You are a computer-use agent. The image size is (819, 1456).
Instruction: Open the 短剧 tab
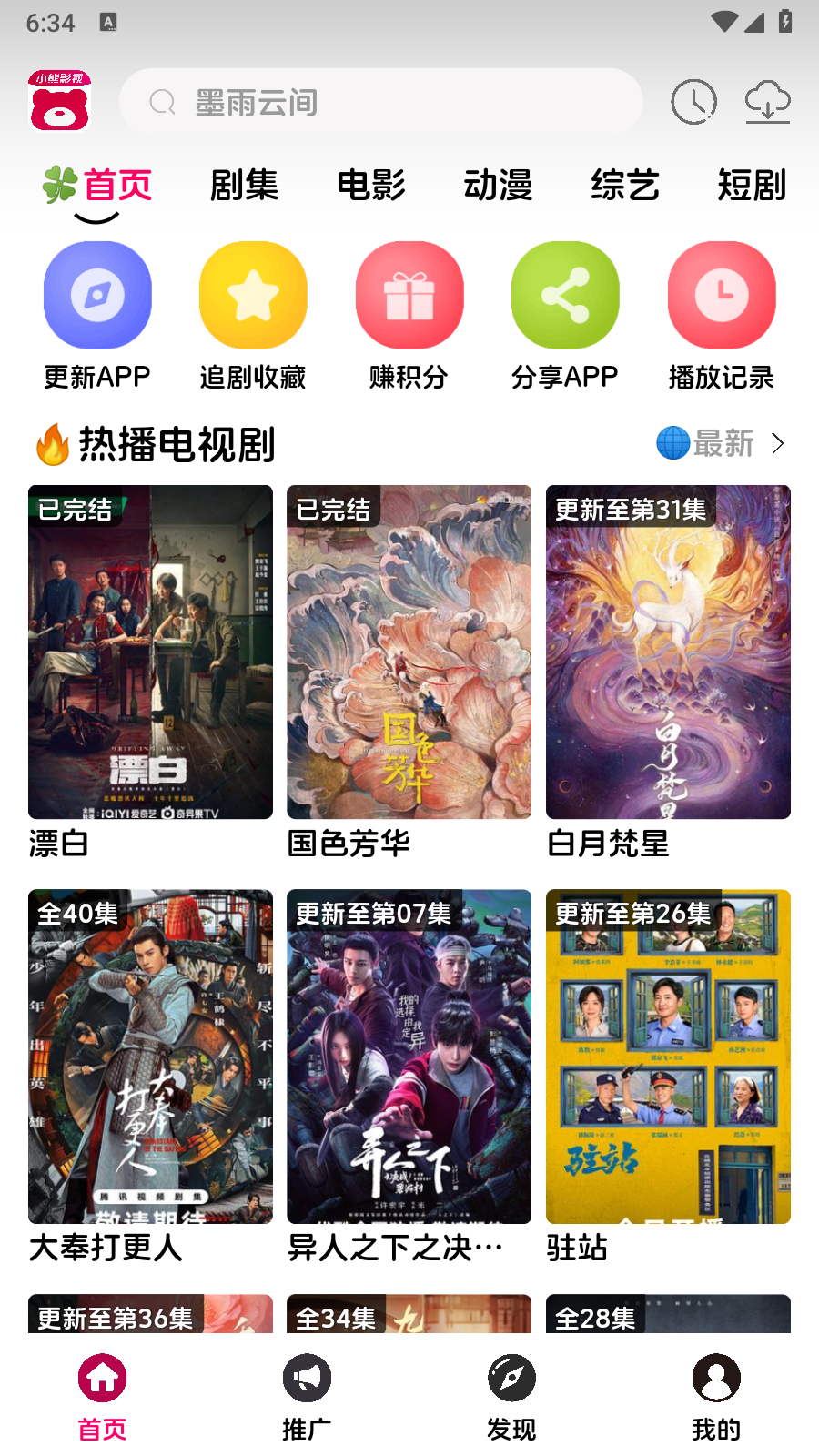click(x=751, y=186)
